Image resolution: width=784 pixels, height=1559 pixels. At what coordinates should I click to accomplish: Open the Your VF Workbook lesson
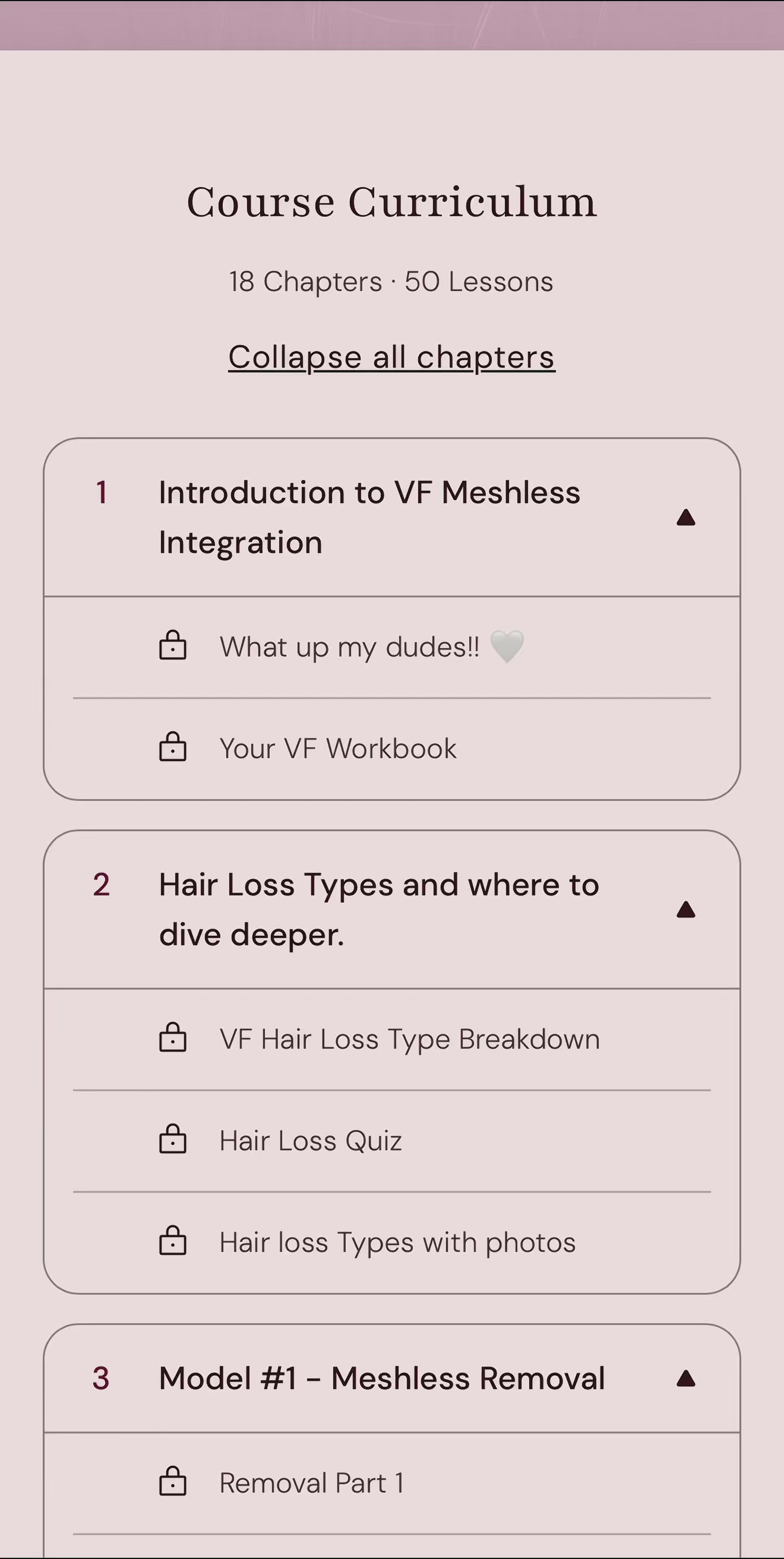click(392, 749)
